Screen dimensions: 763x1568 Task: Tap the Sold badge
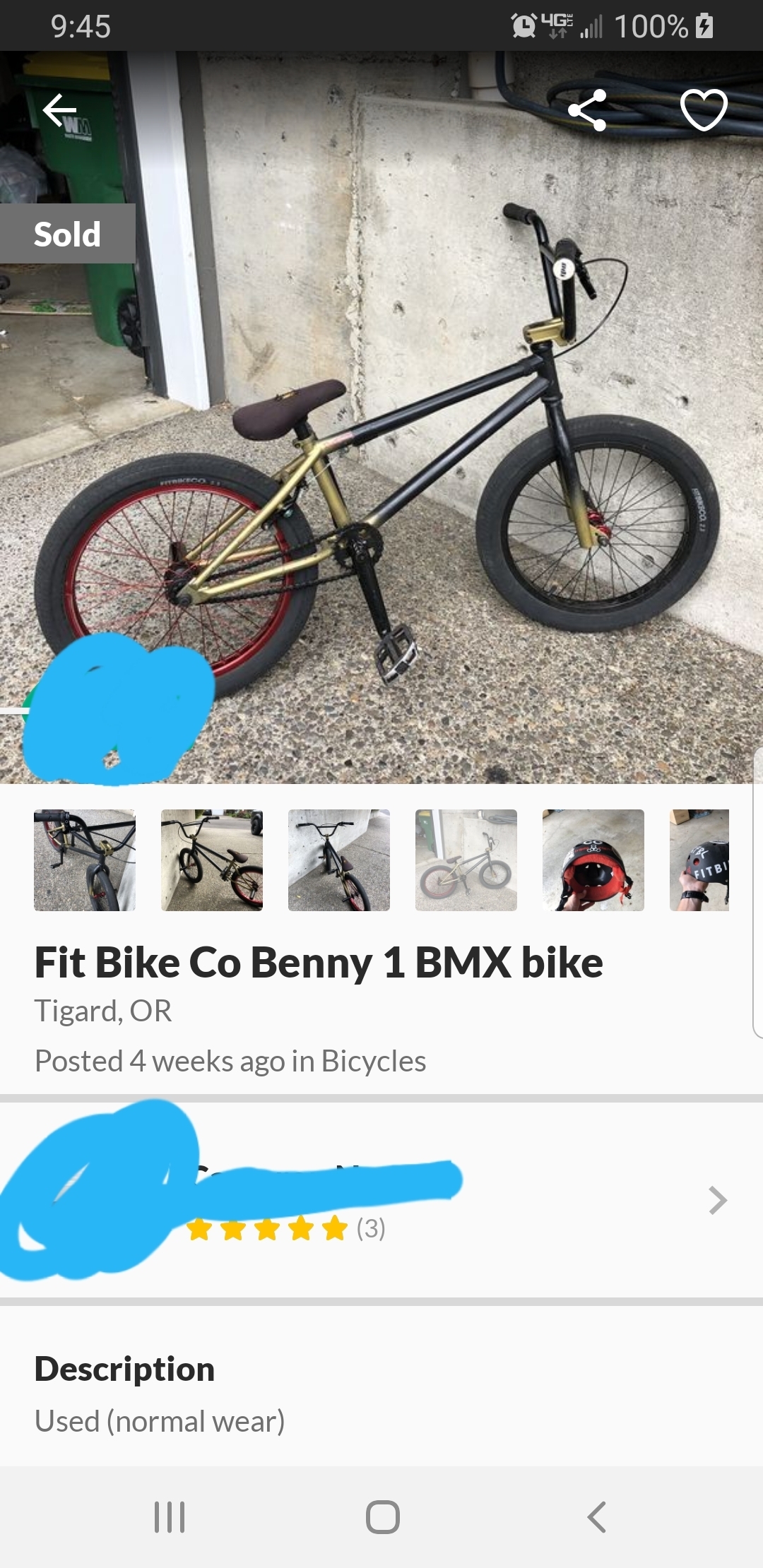68,233
